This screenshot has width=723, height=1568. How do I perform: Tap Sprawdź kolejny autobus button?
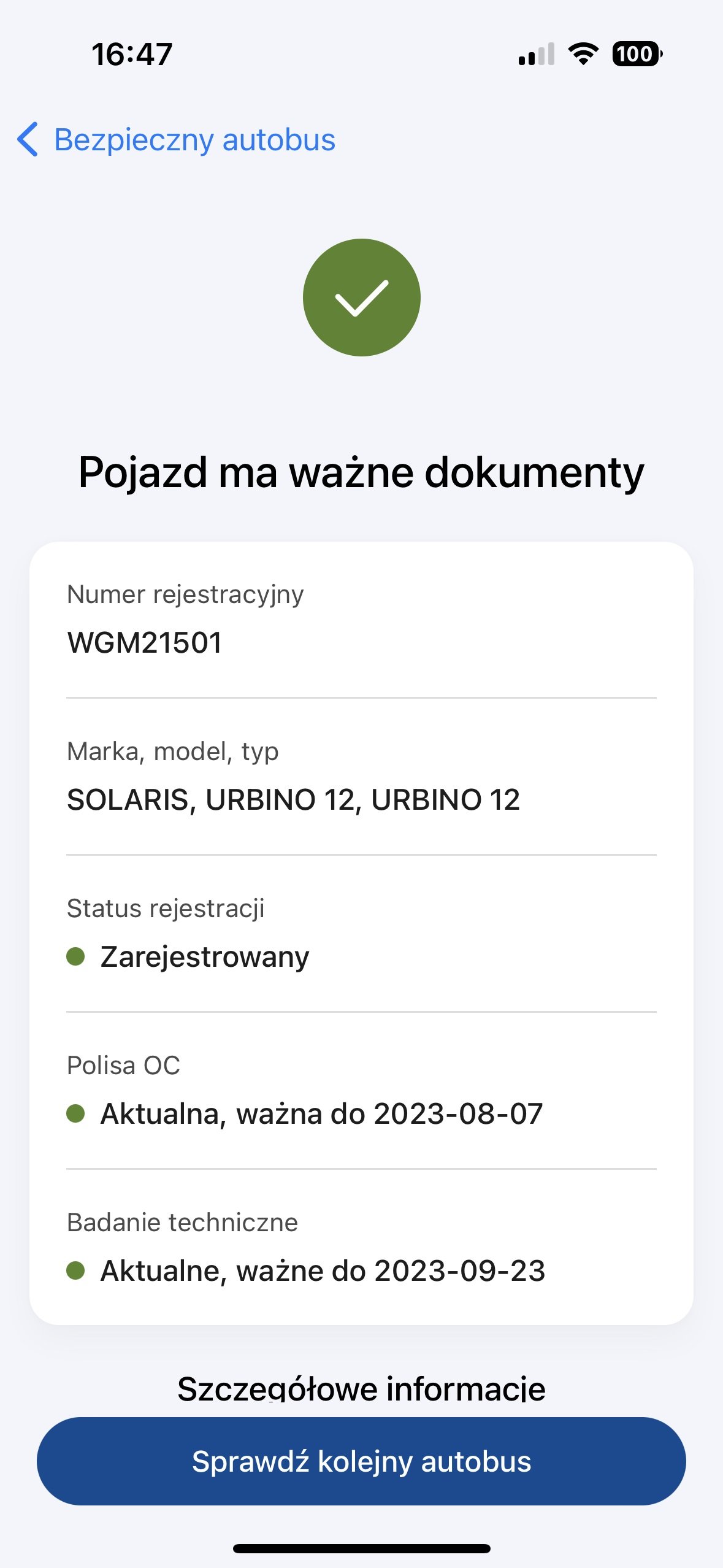point(361,1461)
